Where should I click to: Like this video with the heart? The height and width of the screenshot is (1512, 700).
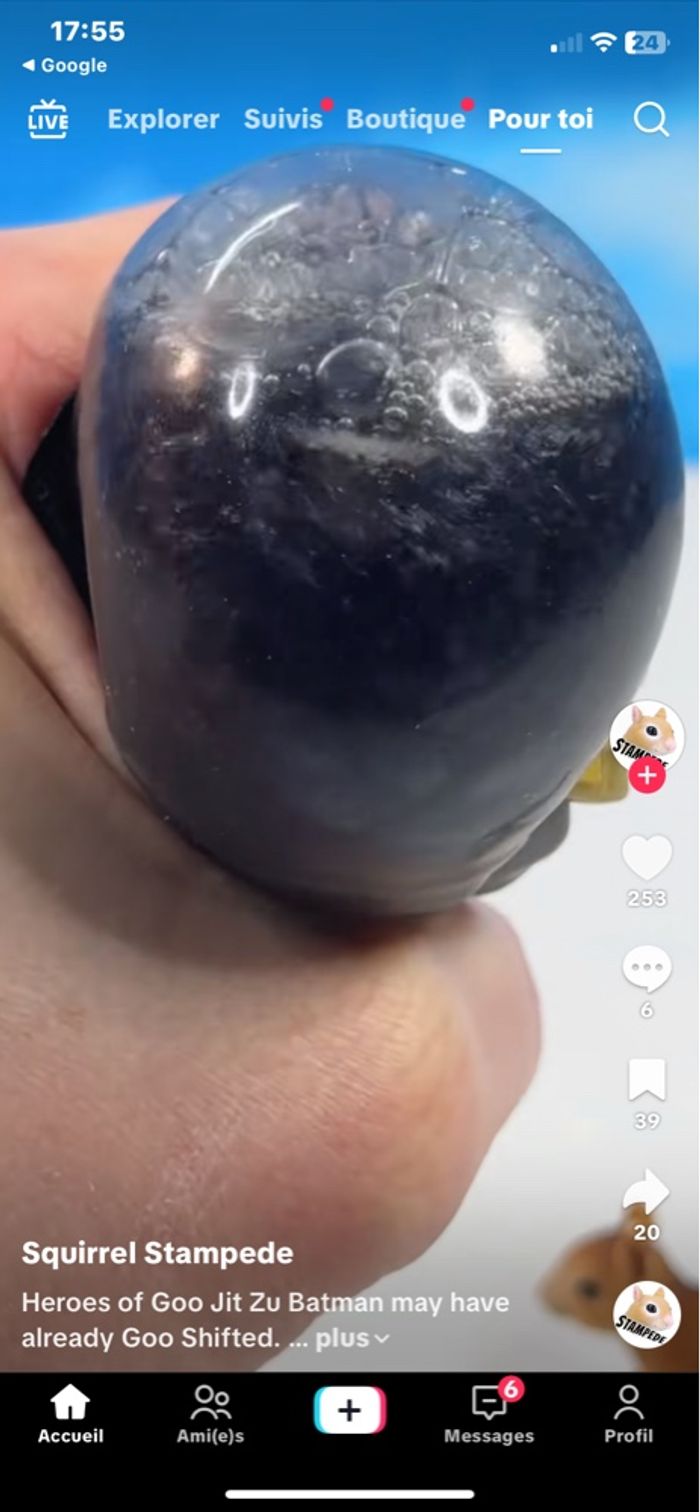(x=647, y=858)
